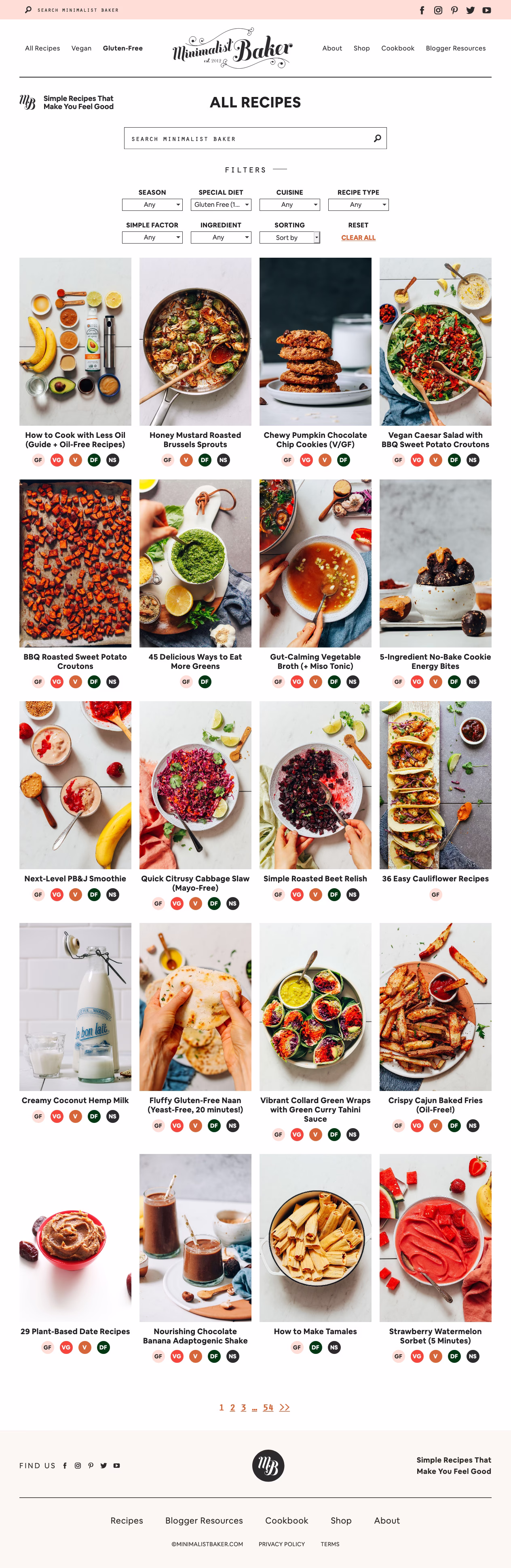Expand the Season filter dropdown
The width and height of the screenshot is (511, 1568).
(152, 205)
